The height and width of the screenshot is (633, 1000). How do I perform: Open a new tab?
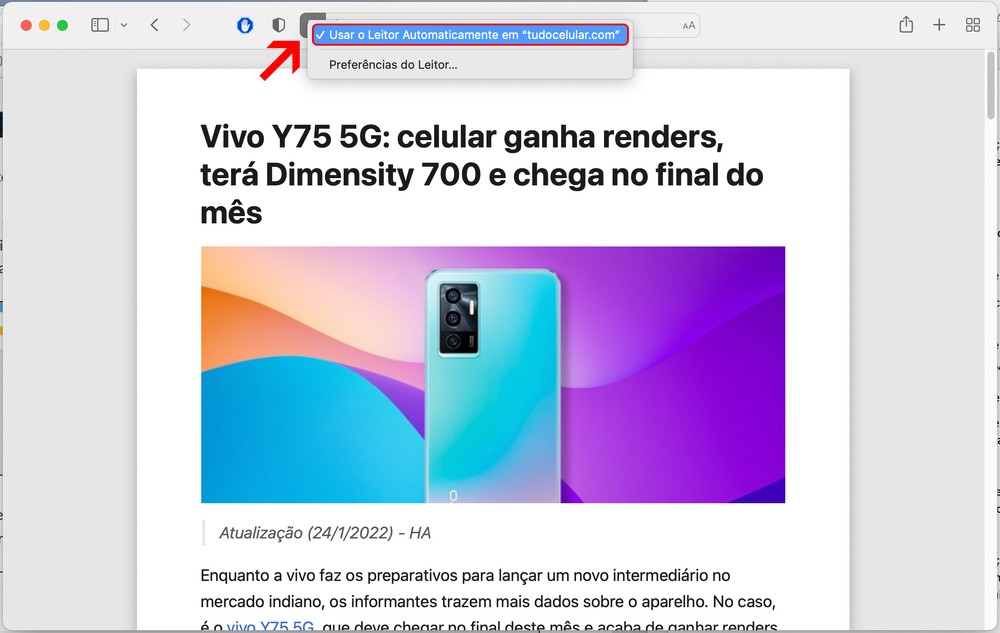[939, 25]
